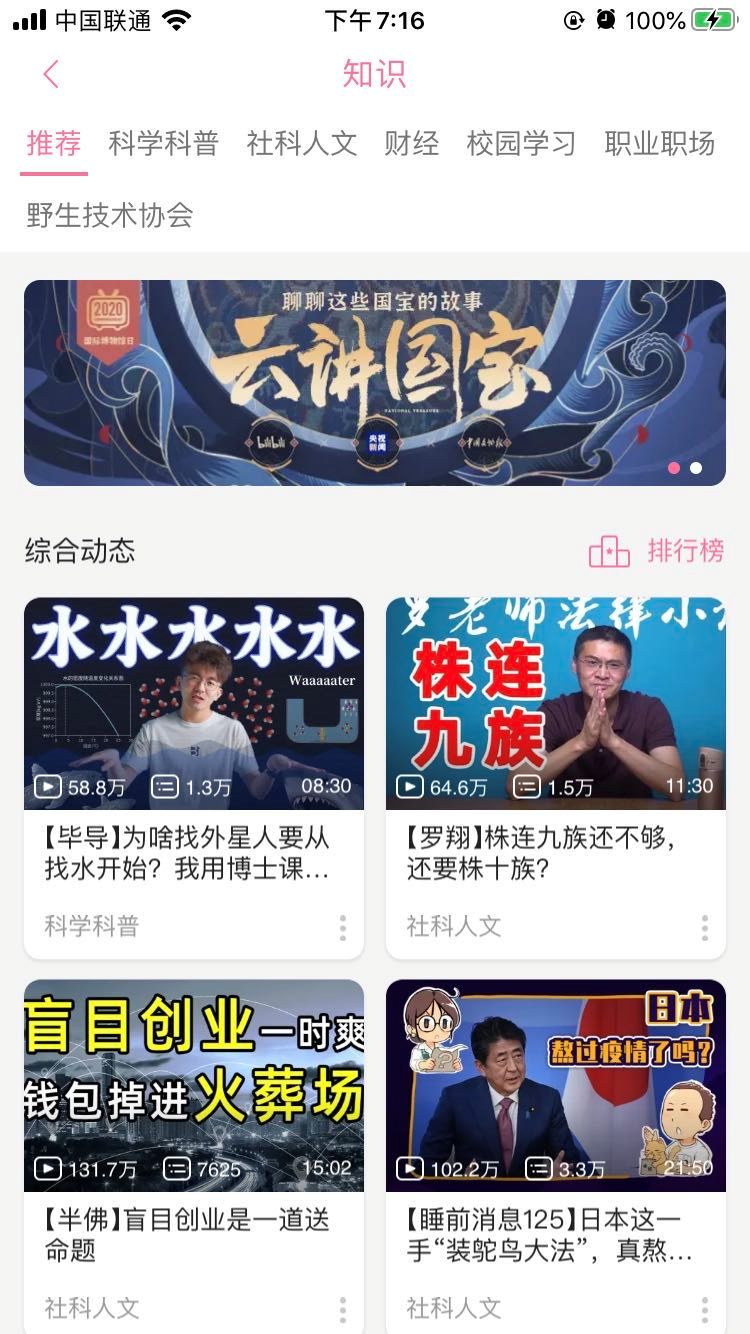Click 科学科普 label under 毕导 video
This screenshot has width=750, height=1334.
[90, 926]
